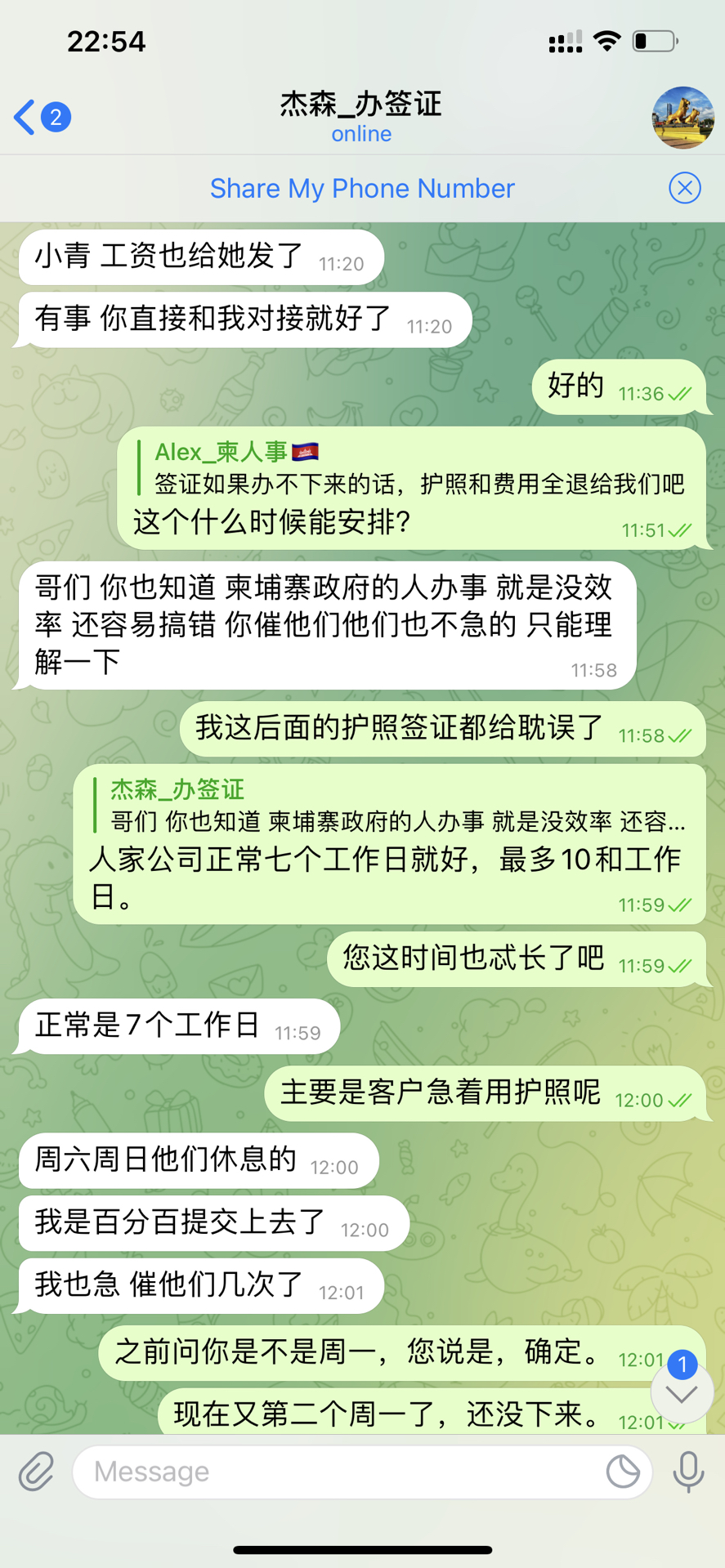Image resolution: width=725 pixels, height=1568 pixels.
Task: Open the sticker panel icon
Action: click(623, 1472)
